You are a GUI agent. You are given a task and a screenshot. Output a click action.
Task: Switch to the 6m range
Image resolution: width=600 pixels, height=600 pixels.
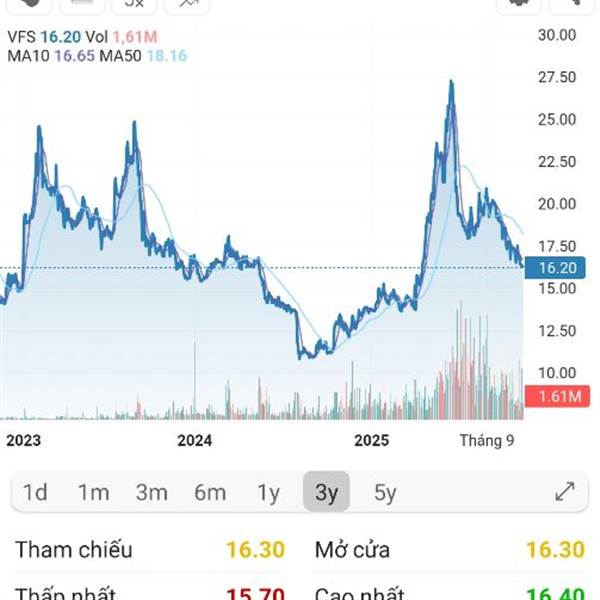(x=210, y=492)
